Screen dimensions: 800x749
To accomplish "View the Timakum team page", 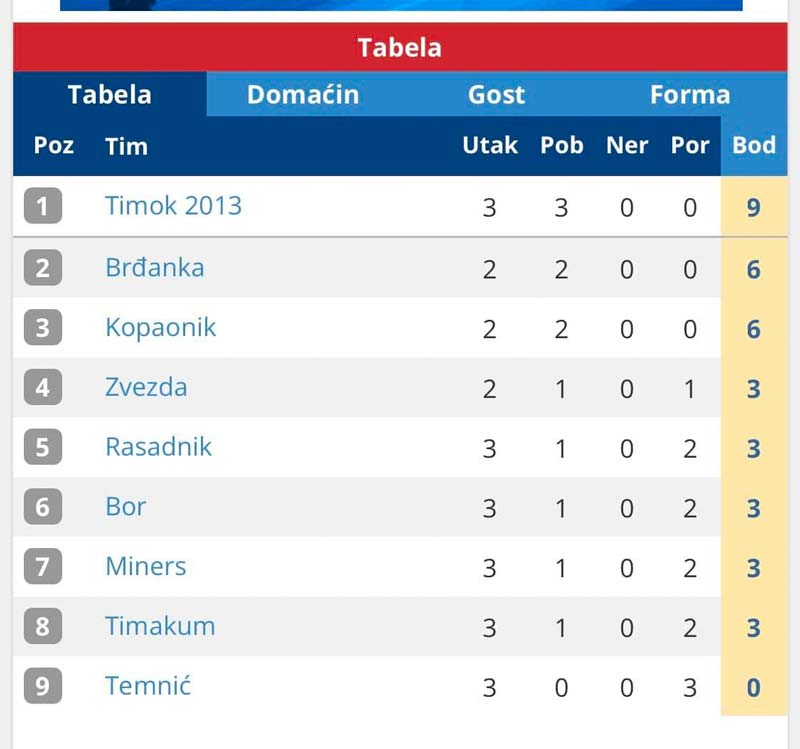I will click(x=160, y=626).
